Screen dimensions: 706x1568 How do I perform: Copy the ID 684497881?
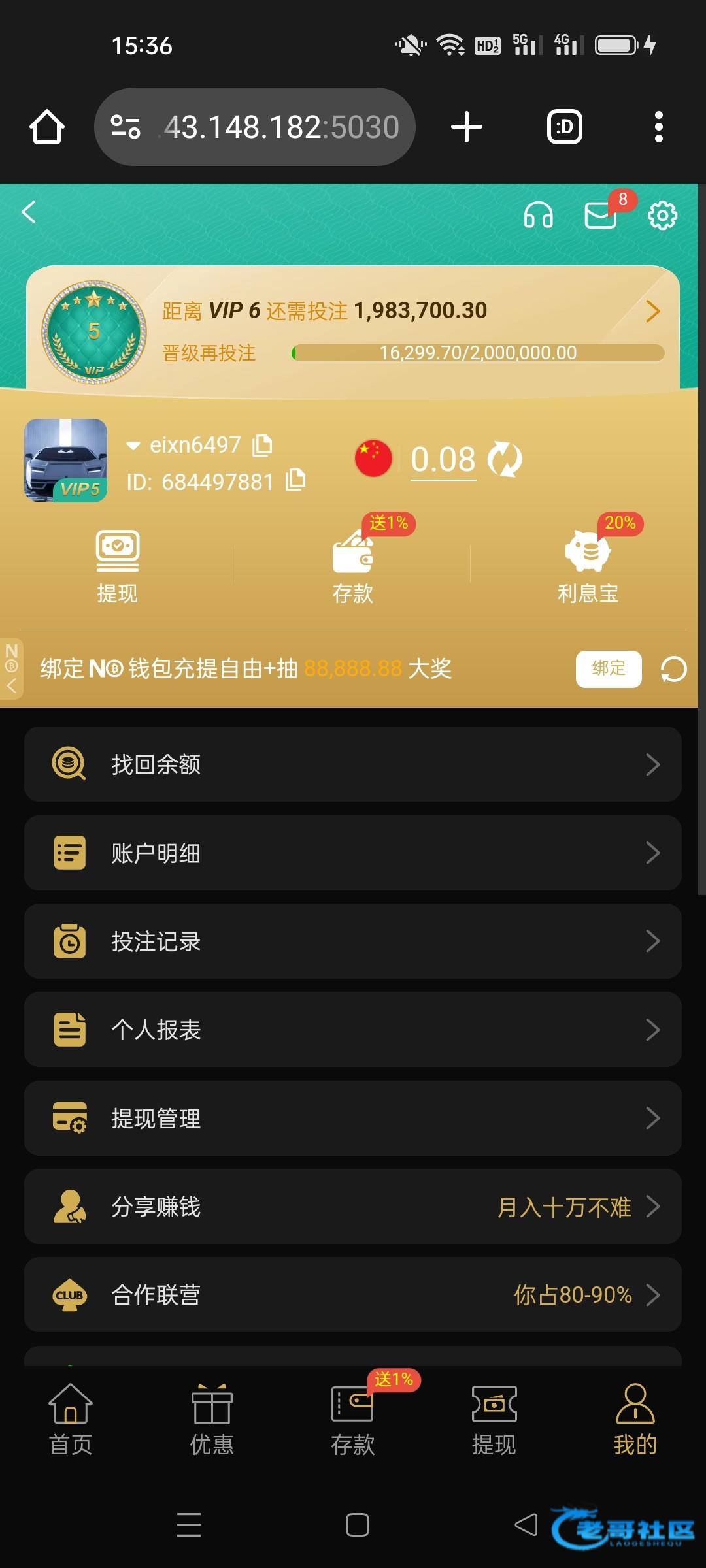pos(295,480)
